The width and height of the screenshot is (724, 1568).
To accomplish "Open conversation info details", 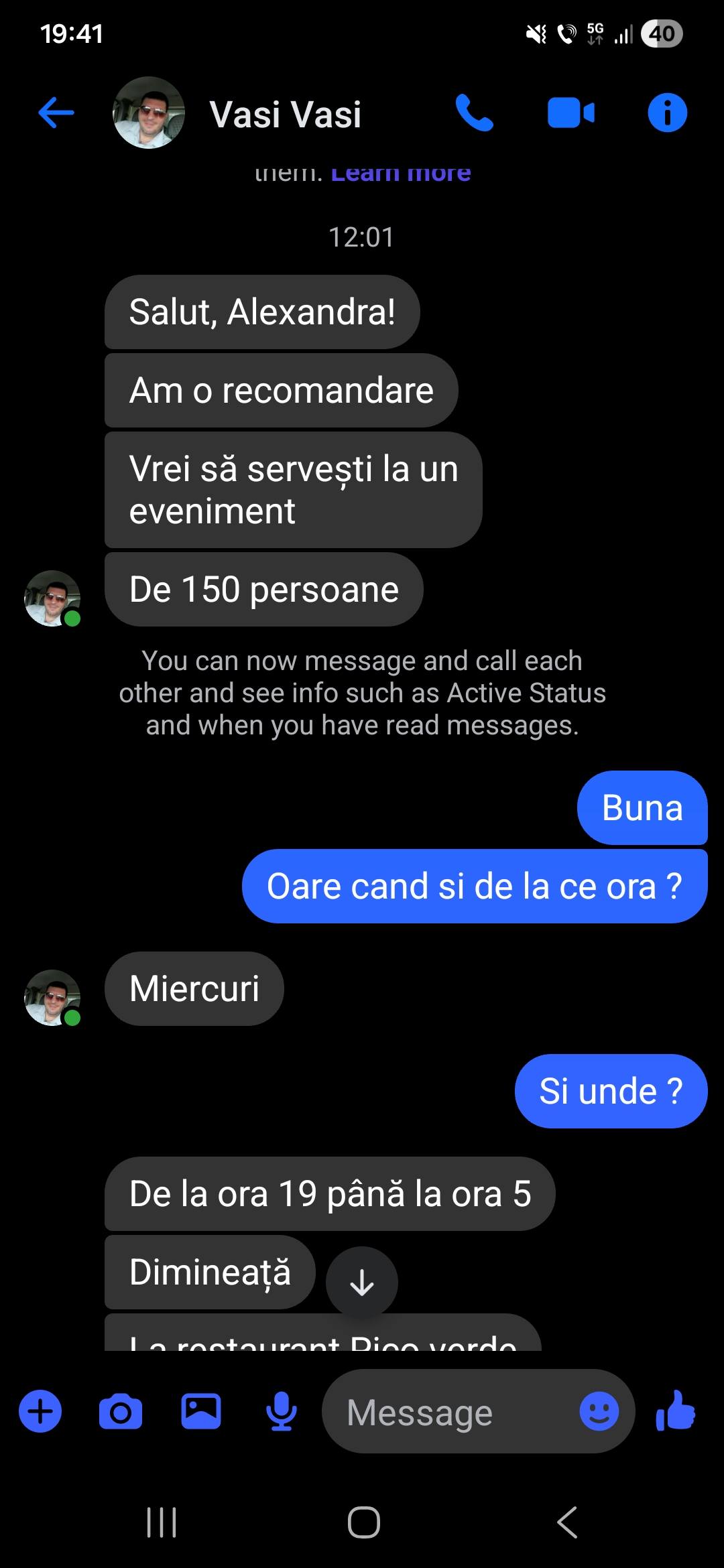I will pyautogui.click(x=667, y=113).
